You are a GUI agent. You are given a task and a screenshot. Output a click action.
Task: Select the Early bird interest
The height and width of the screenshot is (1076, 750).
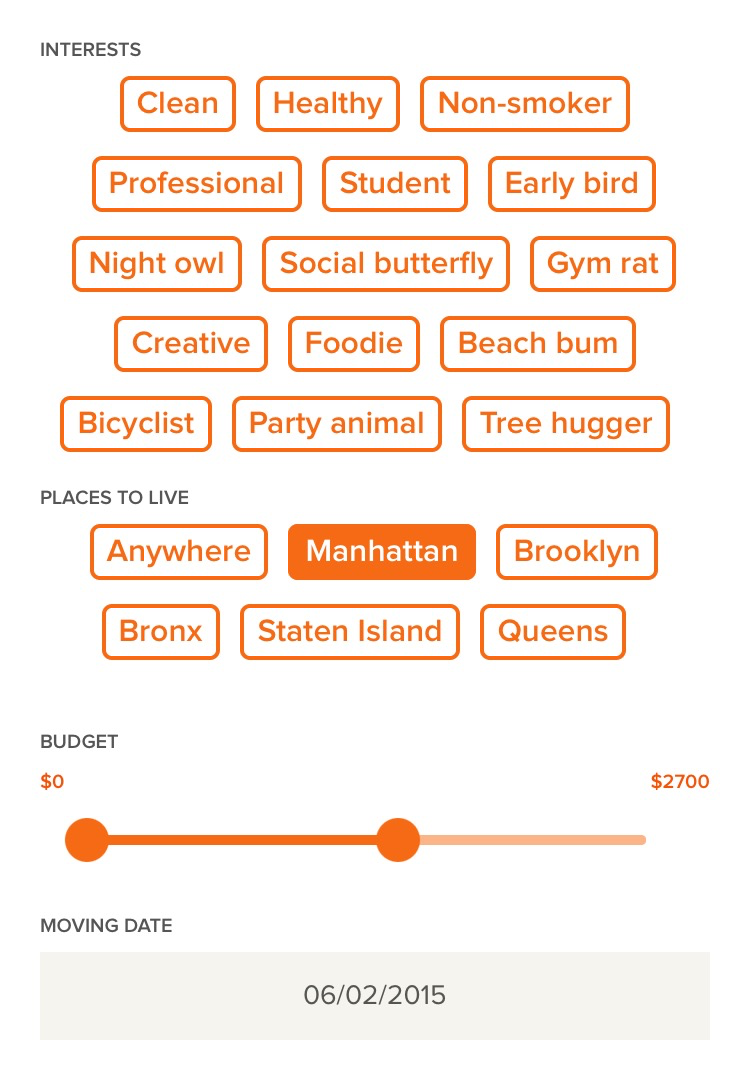(571, 184)
